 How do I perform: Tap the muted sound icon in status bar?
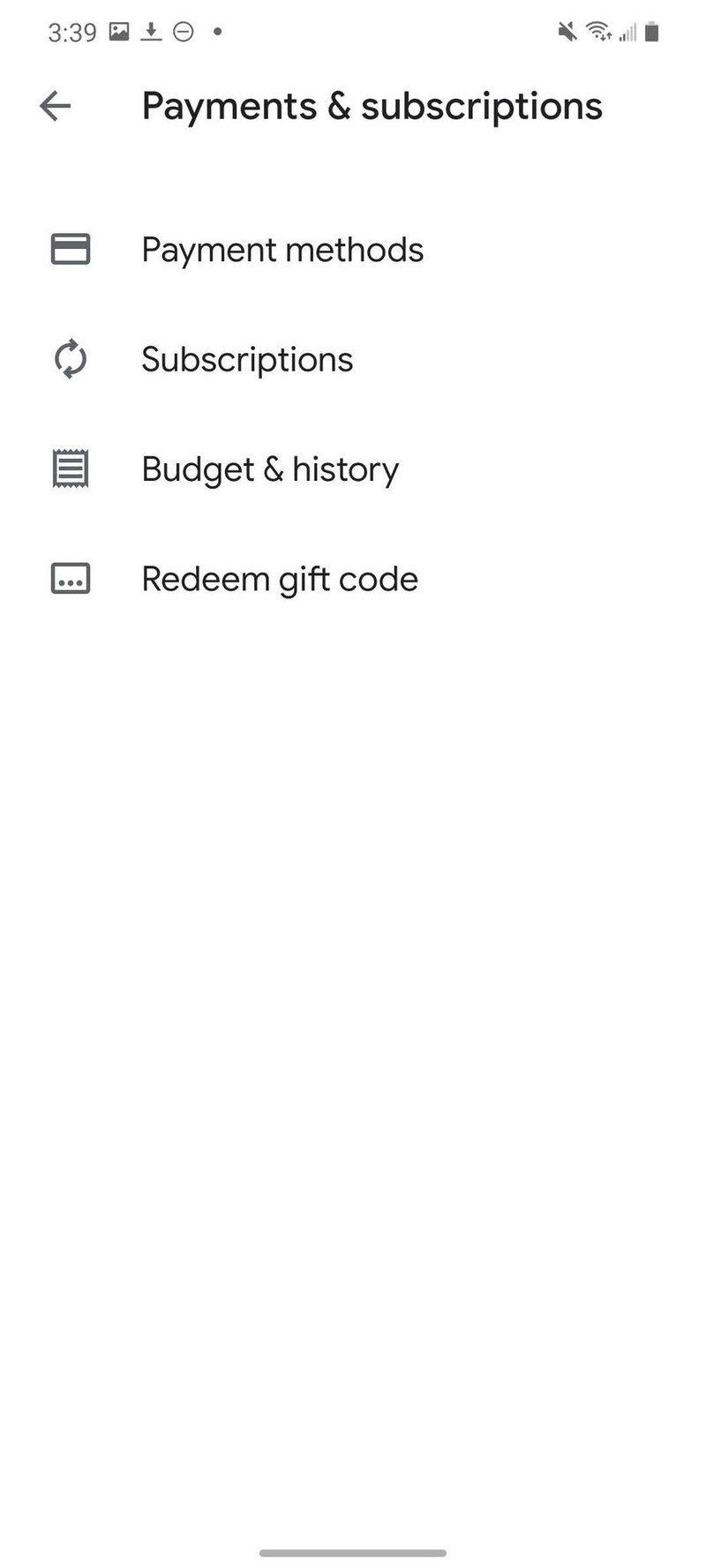(568, 32)
